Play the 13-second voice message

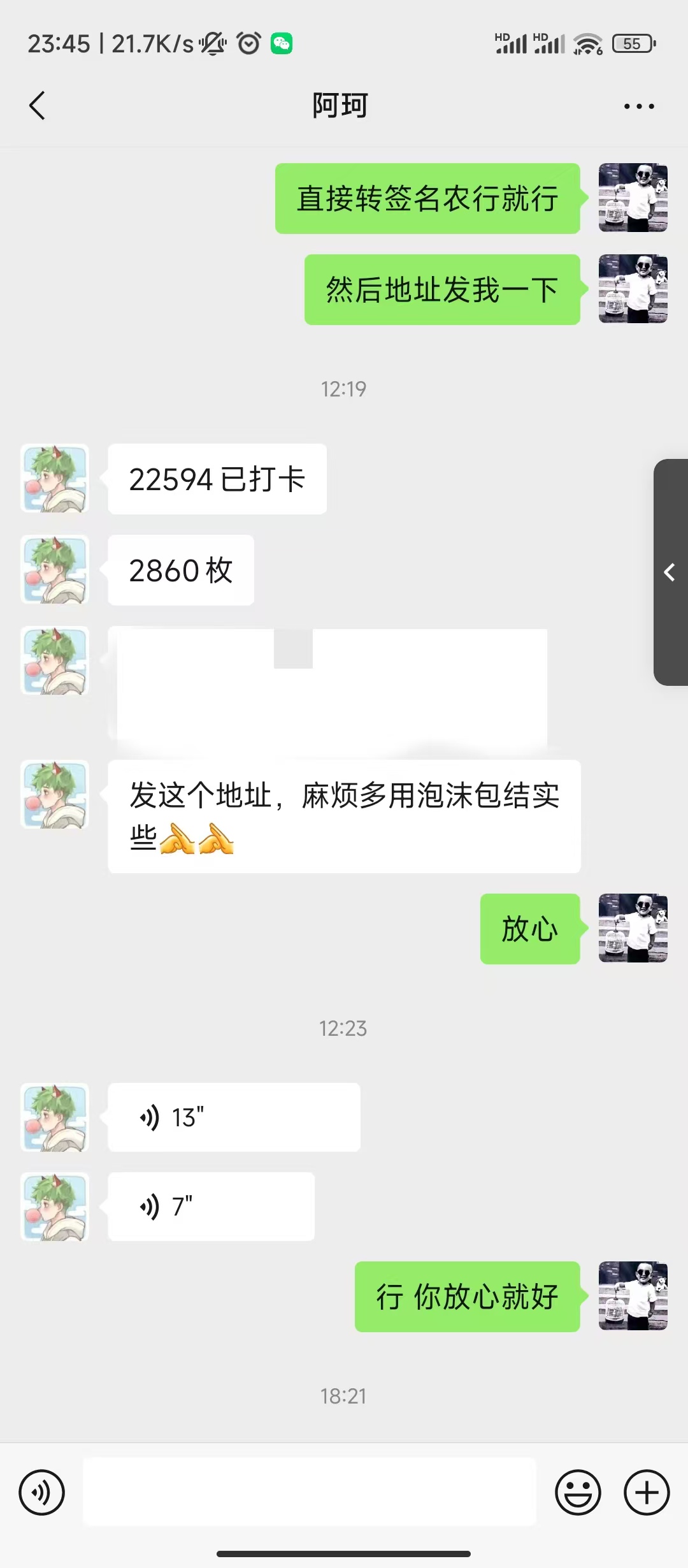[x=234, y=1117]
